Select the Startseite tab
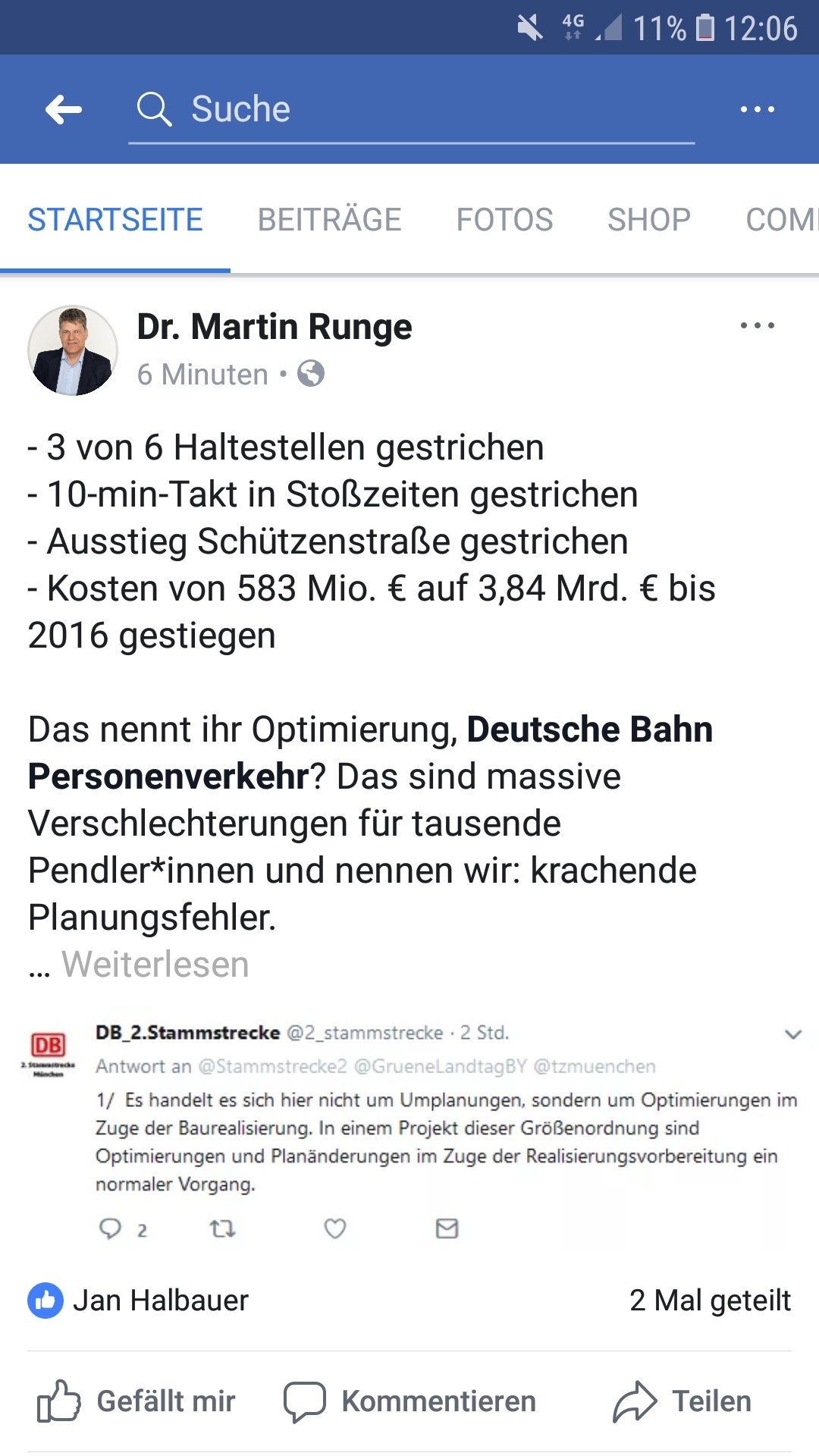This screenshot has width=819, height=1456. tap(115, 220)
